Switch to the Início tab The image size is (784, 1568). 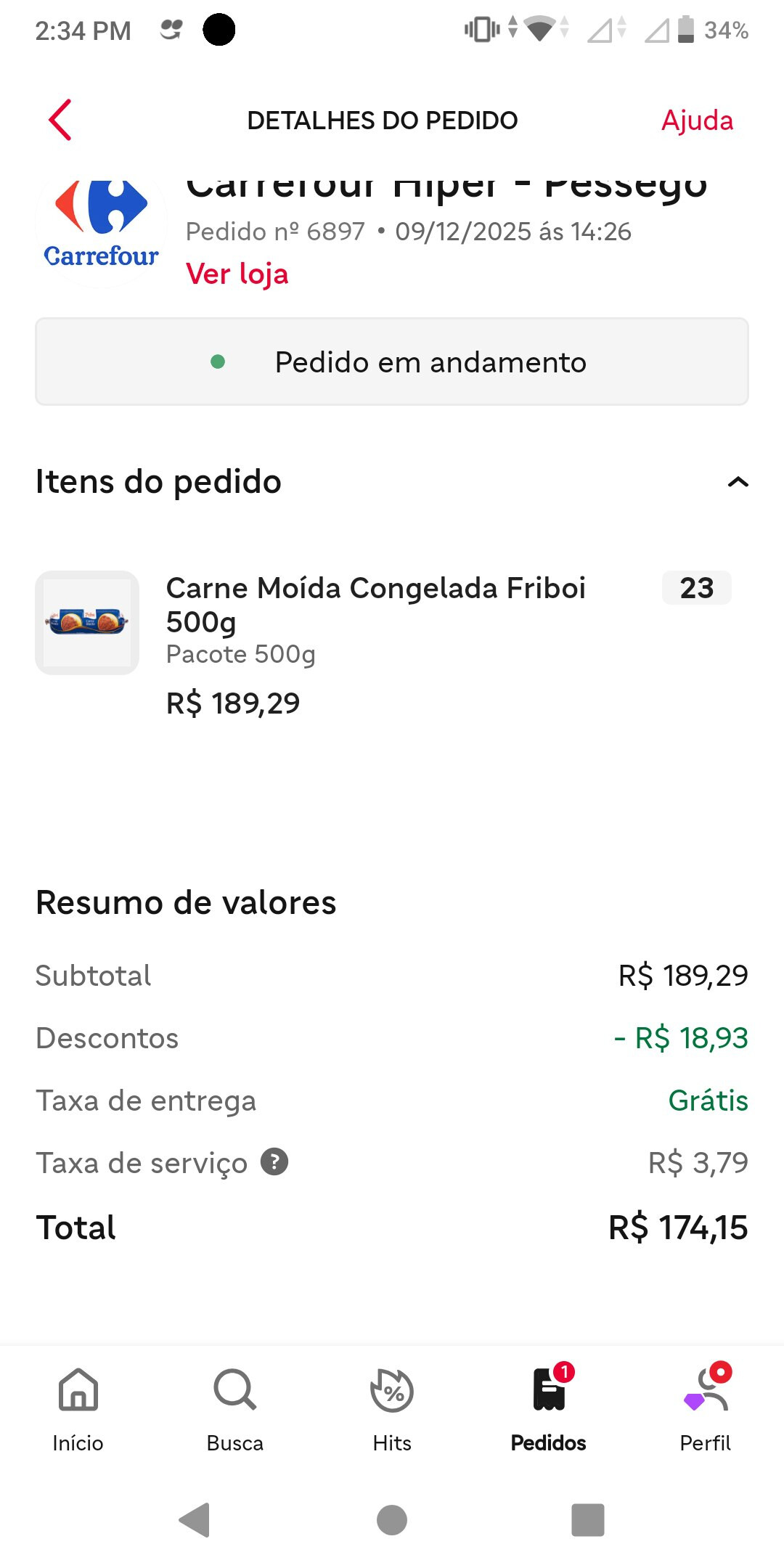(78, 1409)
